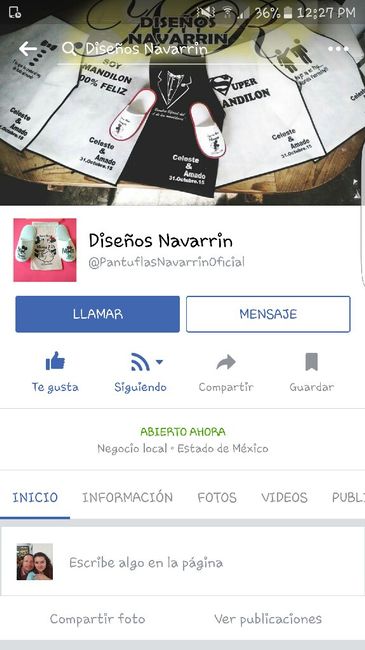Toggle the Te gusta like button
Viewport: 365px width, 650px height.
coord(55,372)
